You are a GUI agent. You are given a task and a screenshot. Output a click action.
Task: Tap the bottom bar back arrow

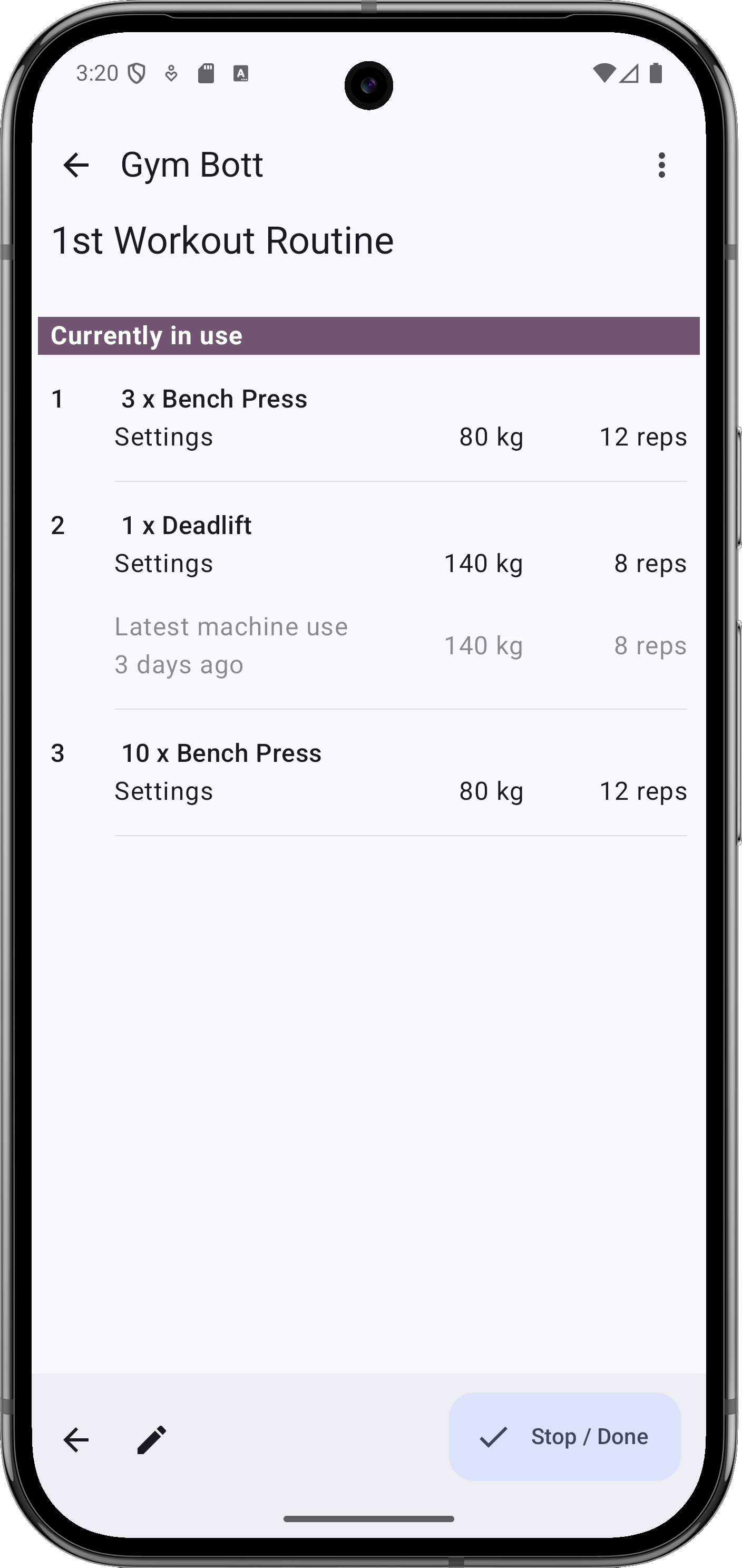76,1439
